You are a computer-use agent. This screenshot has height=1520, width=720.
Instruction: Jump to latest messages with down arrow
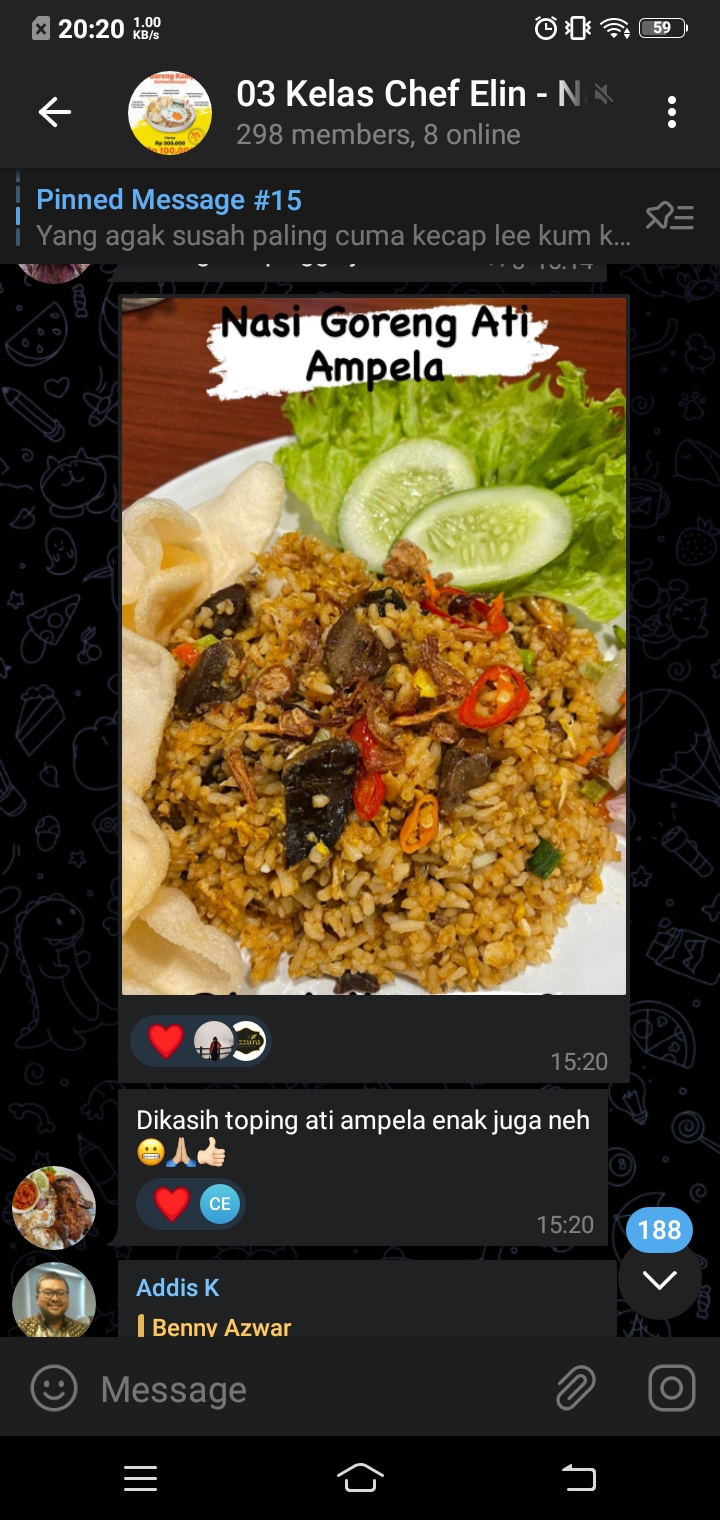pyautogui.click(x=659, y=1279)
